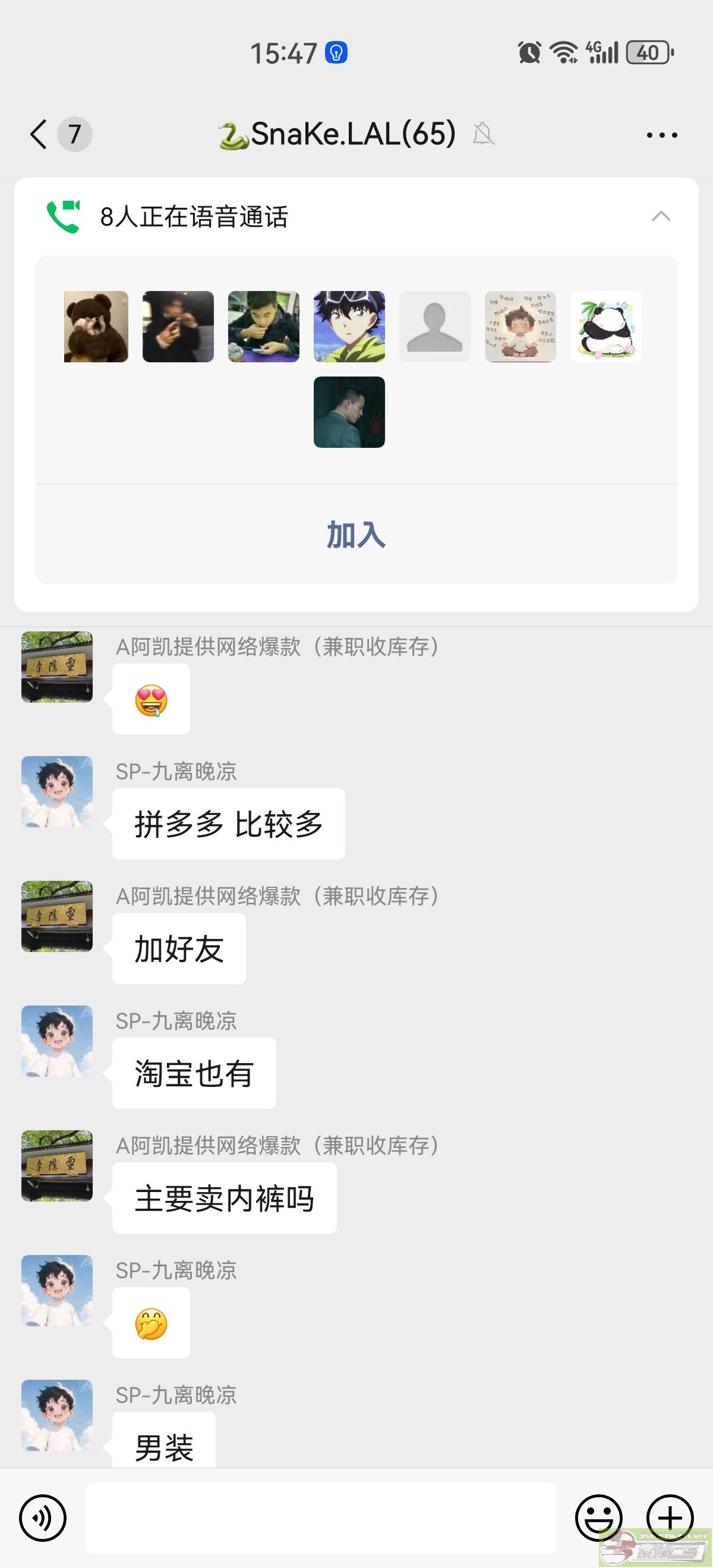Focus the message text field
Screen dimensions: 713x1568
click(320, 1518)
